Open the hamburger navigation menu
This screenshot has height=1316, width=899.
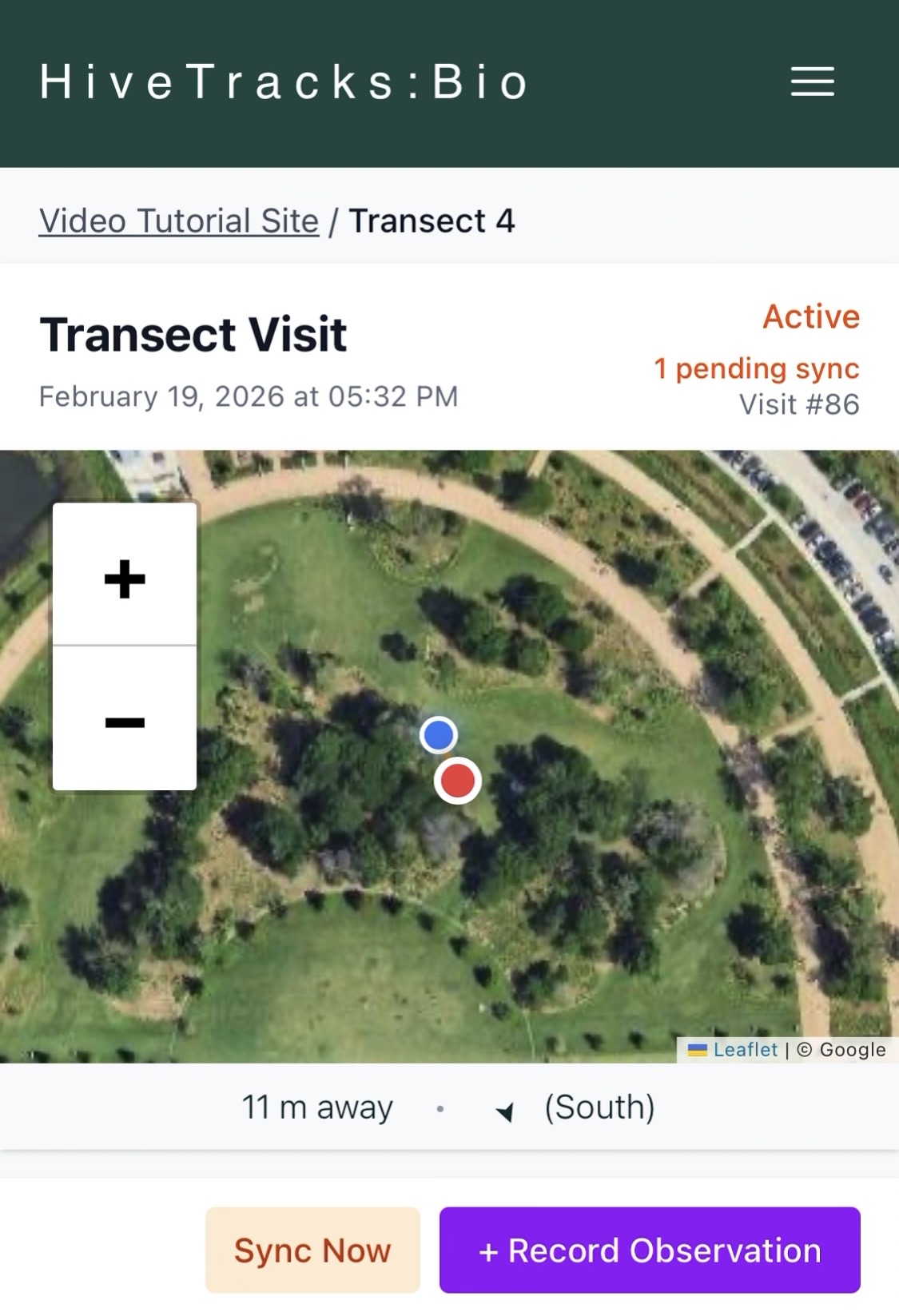812,82
